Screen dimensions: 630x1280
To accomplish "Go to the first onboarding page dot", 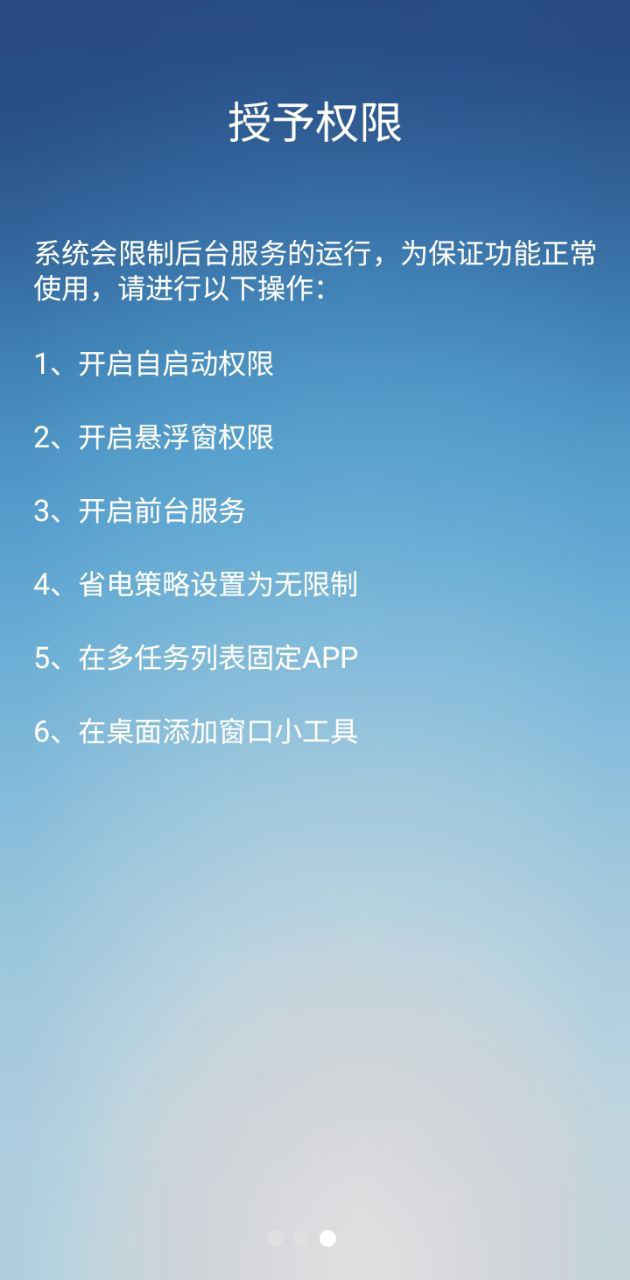I will 275,1238.
